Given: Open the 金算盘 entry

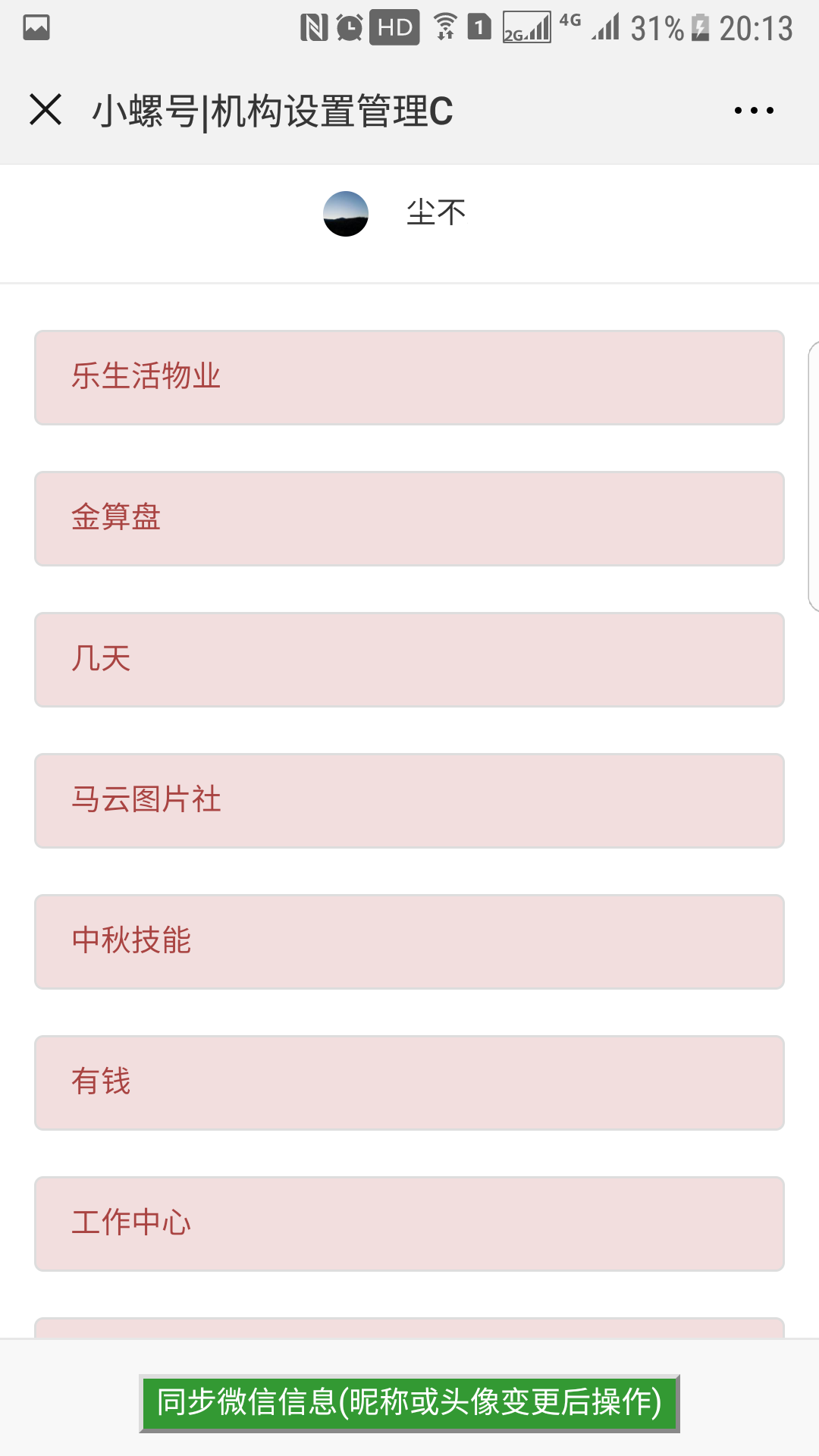Looking at the screenshot, I should point(409,519).
